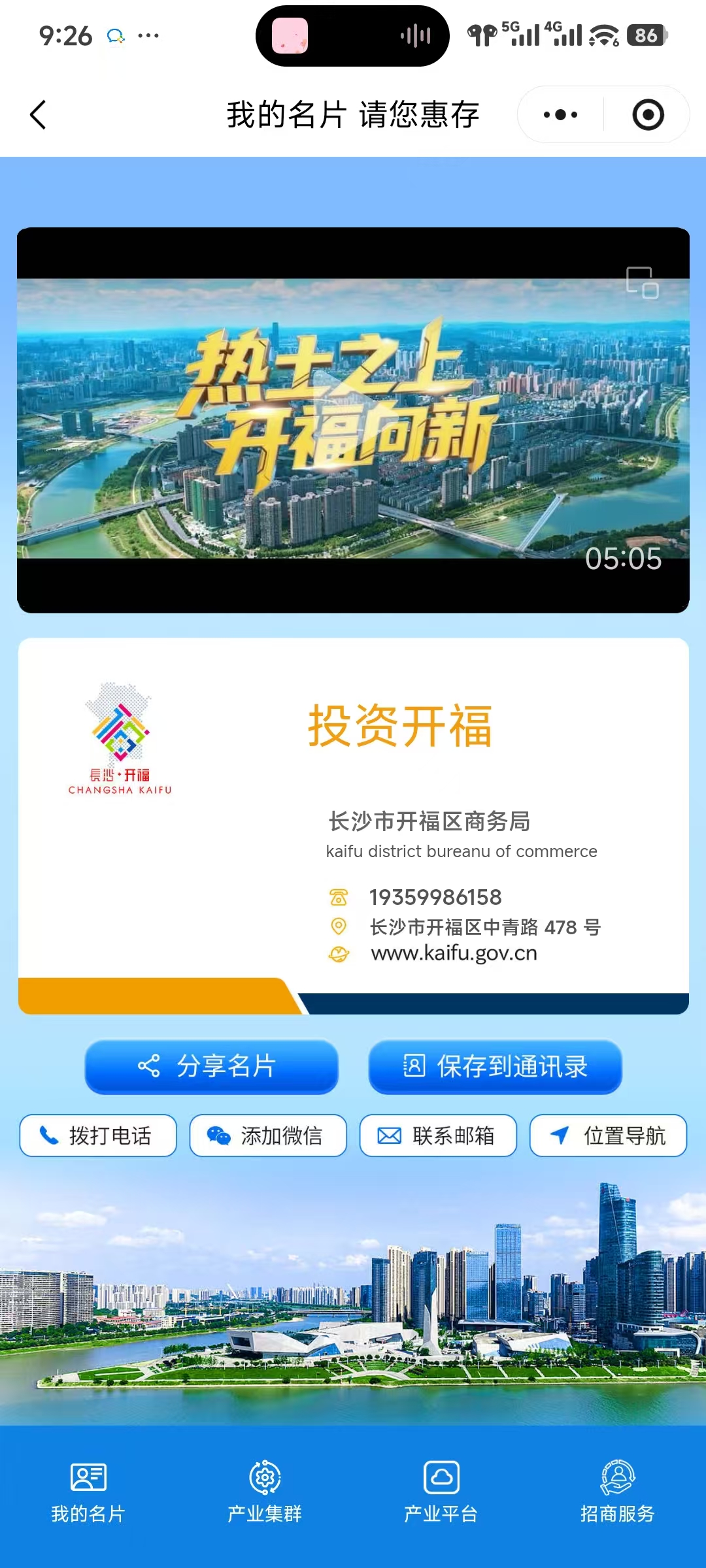Image resolution: width=706 pixels, height=1568 pixels.
Task: Tap the mini-program close capsule button
Action: pyautogui.click(x=646, y=114)
